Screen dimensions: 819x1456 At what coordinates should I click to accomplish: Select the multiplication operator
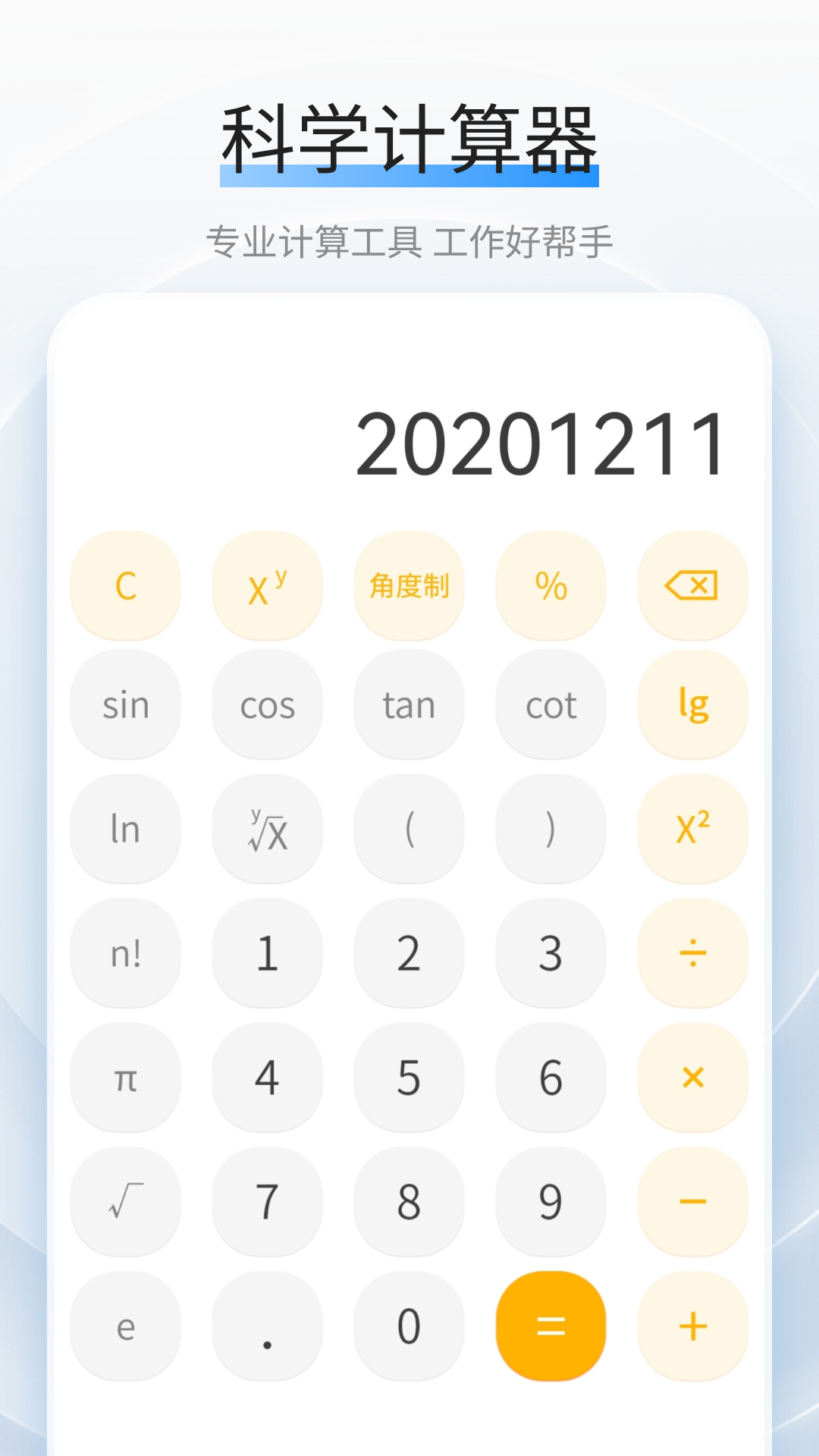pos(692,1078)
